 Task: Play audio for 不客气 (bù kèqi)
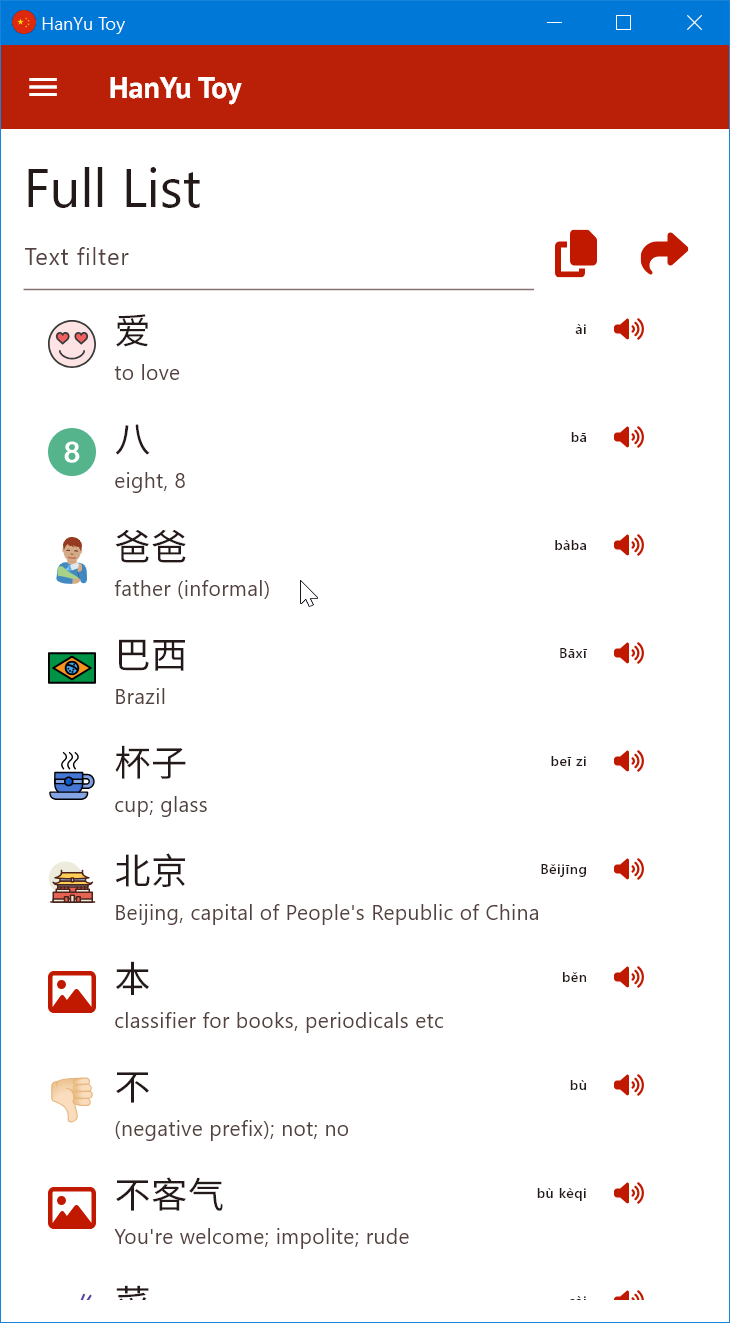(628, 1193)
